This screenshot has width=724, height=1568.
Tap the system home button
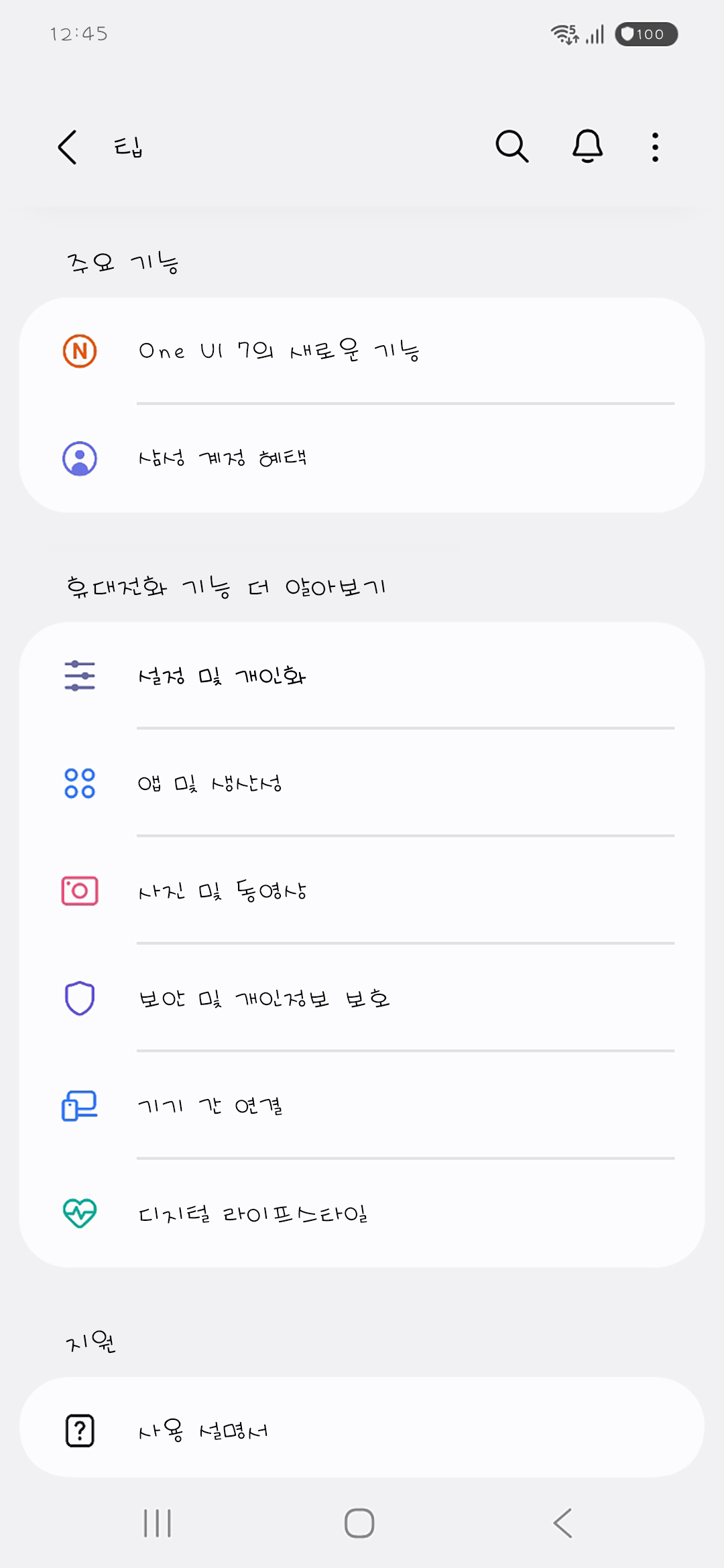[359, 1523]
